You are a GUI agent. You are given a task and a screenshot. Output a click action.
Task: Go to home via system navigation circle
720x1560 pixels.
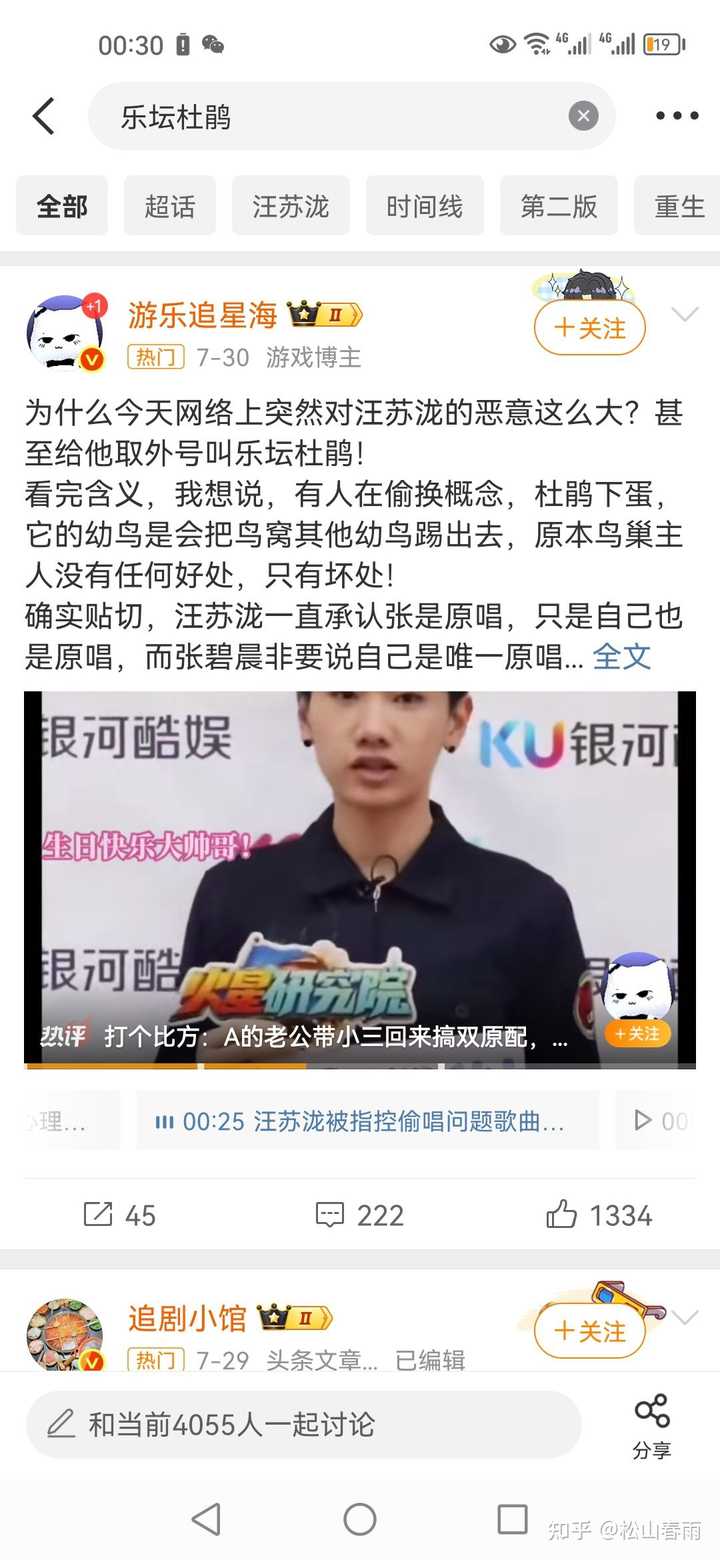pyautogui.click(x=360, y=1519)
